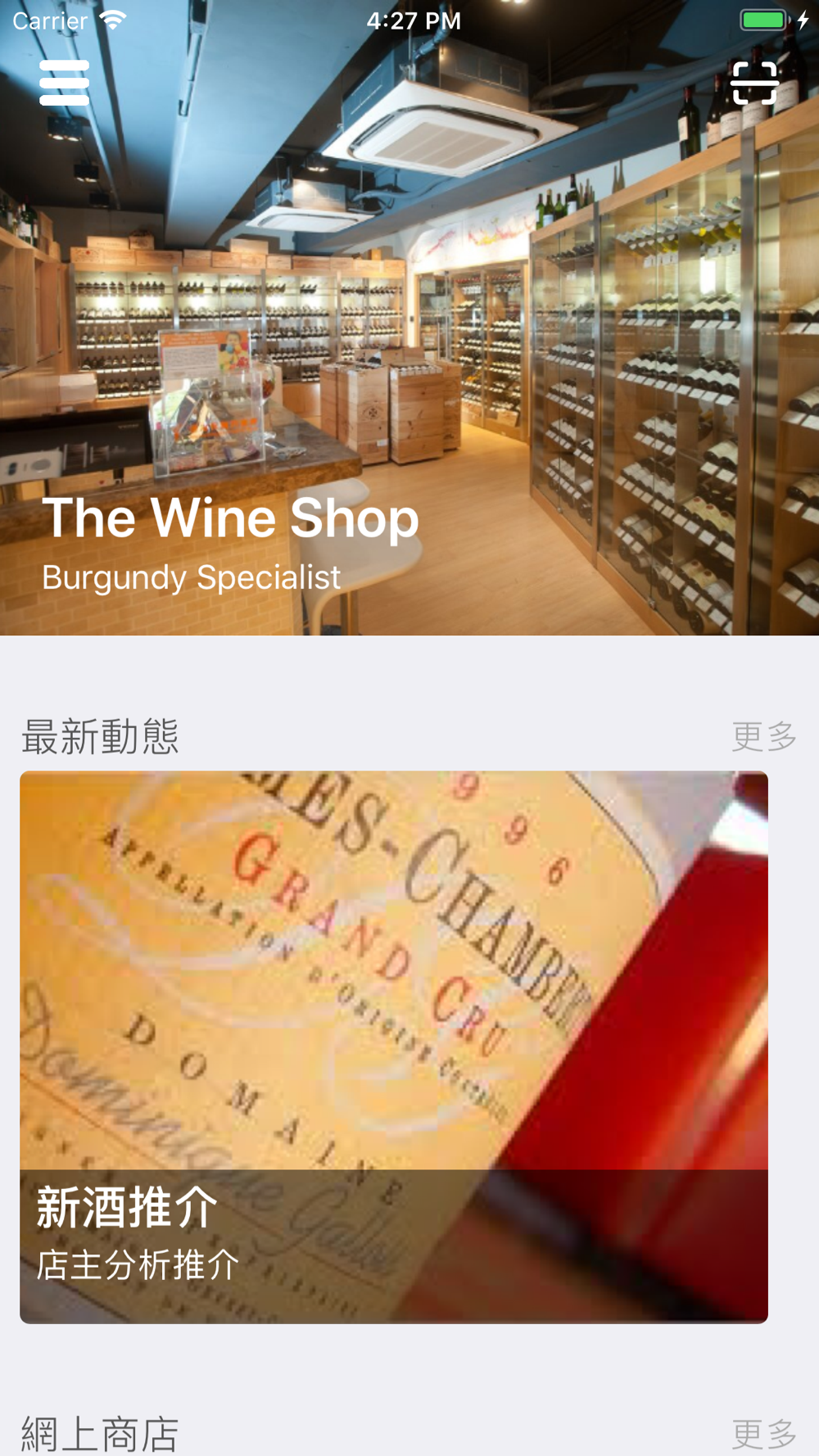The height and width of the screenshot is (1456, 819).
Task: Open the scan icon
Action: pos(753,83)
